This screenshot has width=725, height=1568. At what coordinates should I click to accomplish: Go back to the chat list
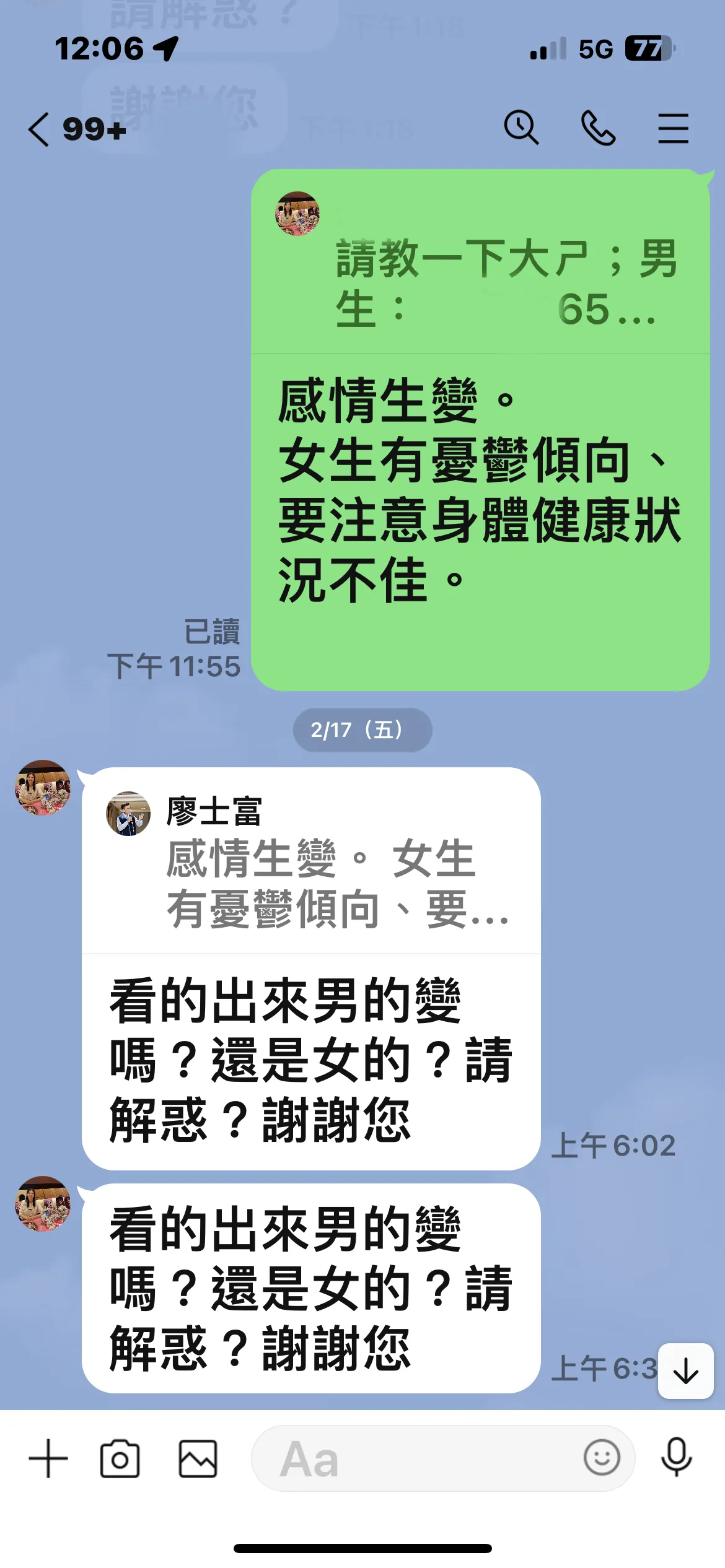pos(40,129)
